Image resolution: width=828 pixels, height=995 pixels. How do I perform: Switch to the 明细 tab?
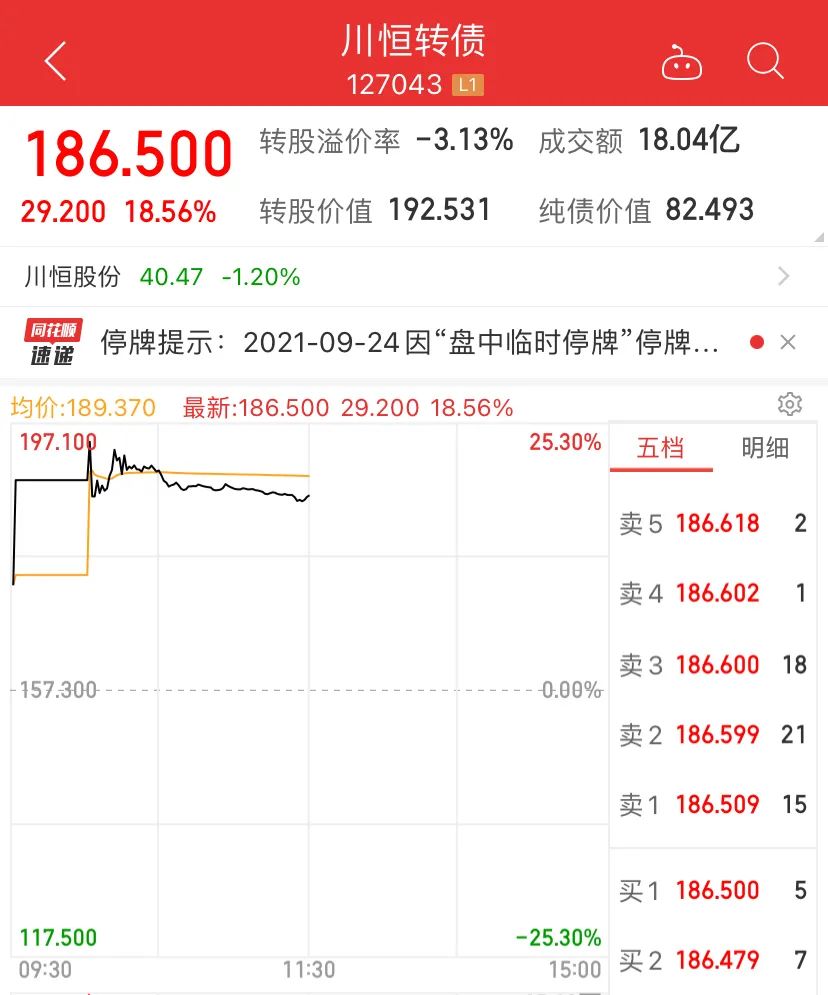tap(765, 448)
